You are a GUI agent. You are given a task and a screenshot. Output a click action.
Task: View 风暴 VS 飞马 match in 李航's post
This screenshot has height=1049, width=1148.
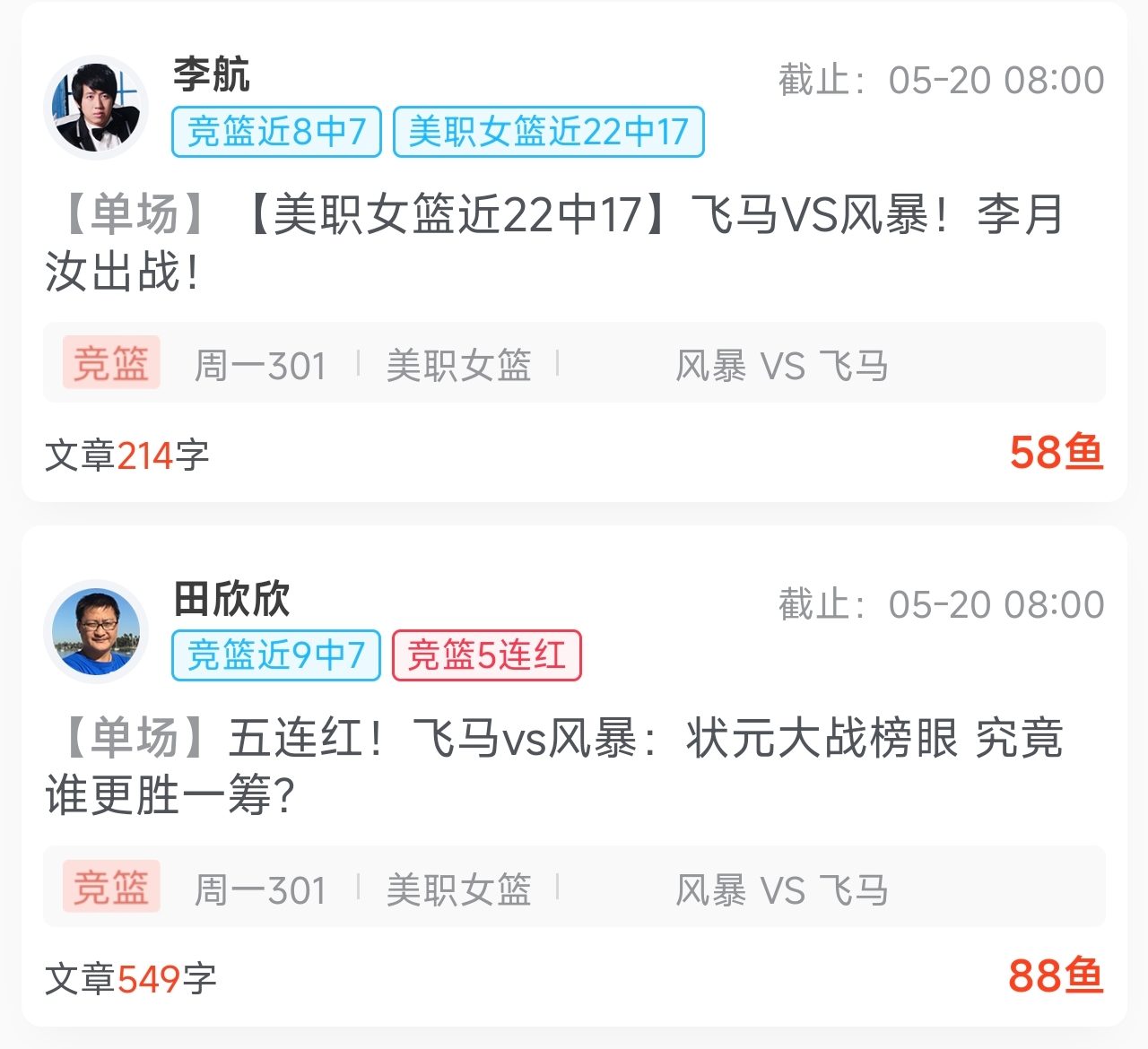780,366
